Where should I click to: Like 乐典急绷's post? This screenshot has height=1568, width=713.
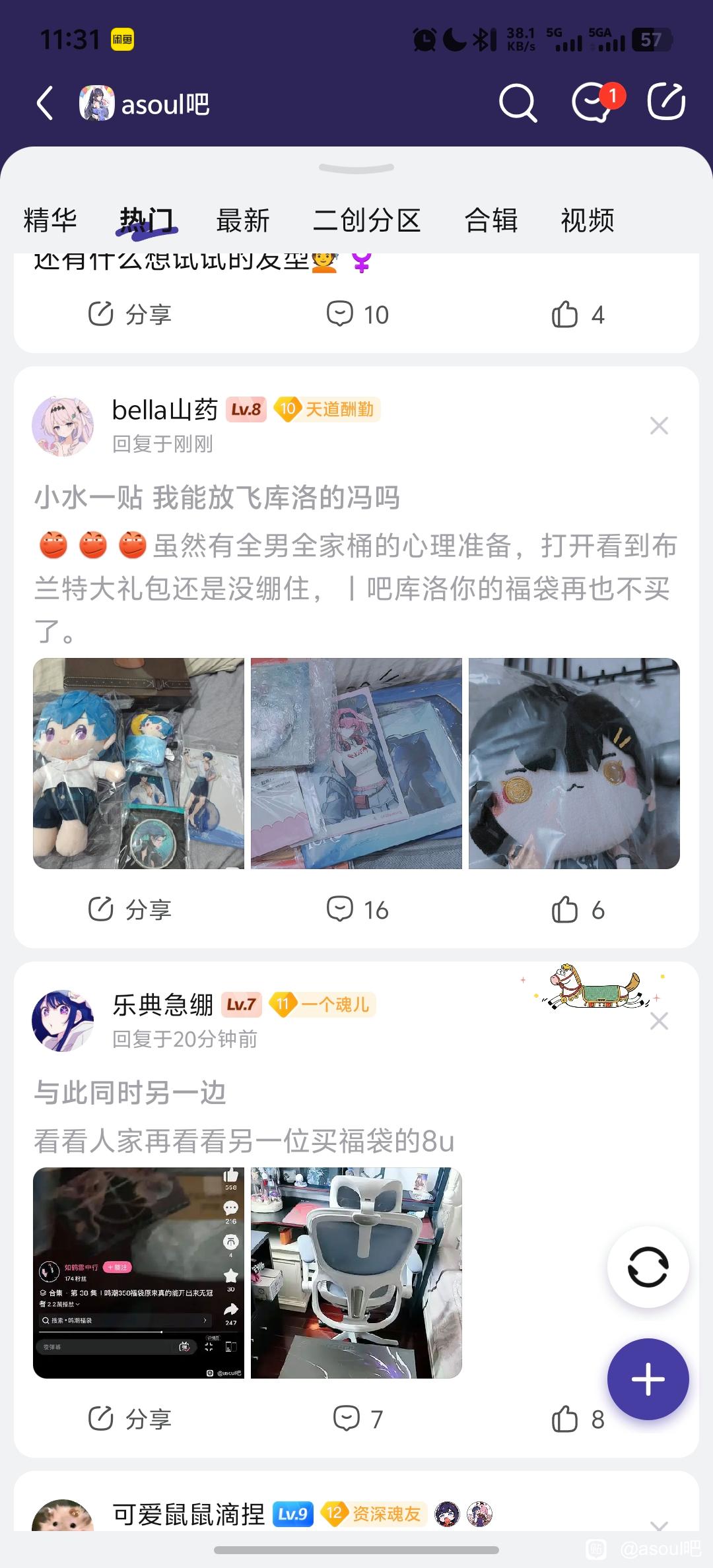click(x=578, y=1419)
